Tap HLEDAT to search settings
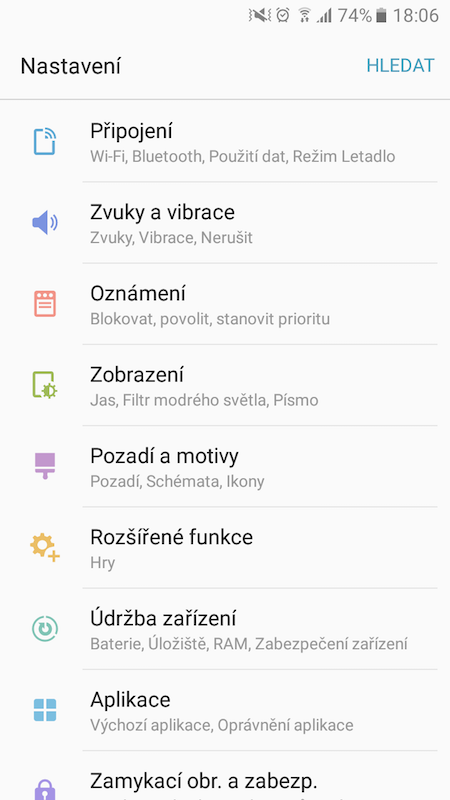Screen dimensions: 450x800 (x=400, y=65)
